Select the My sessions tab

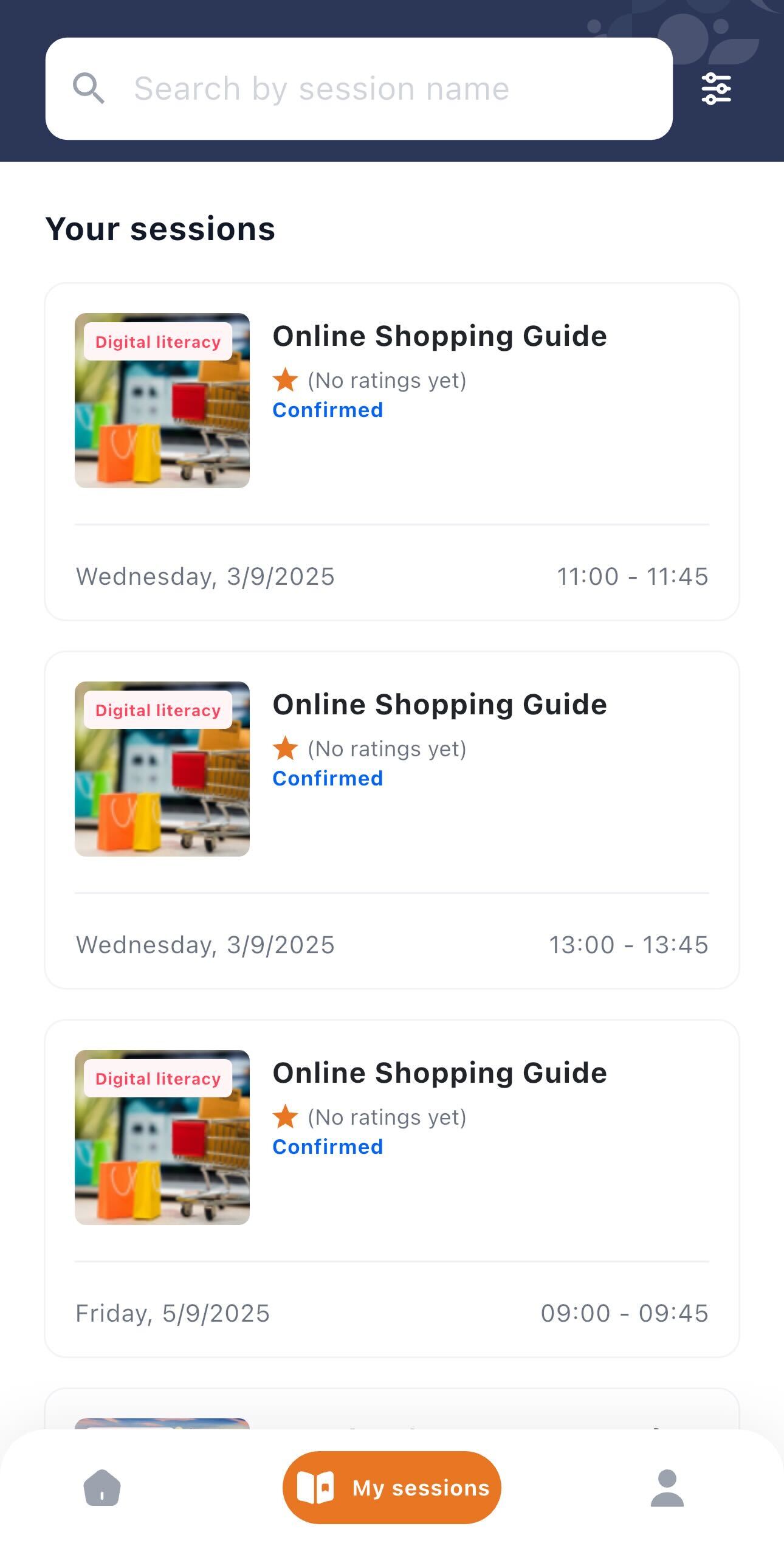click(x=392, y=1488)
